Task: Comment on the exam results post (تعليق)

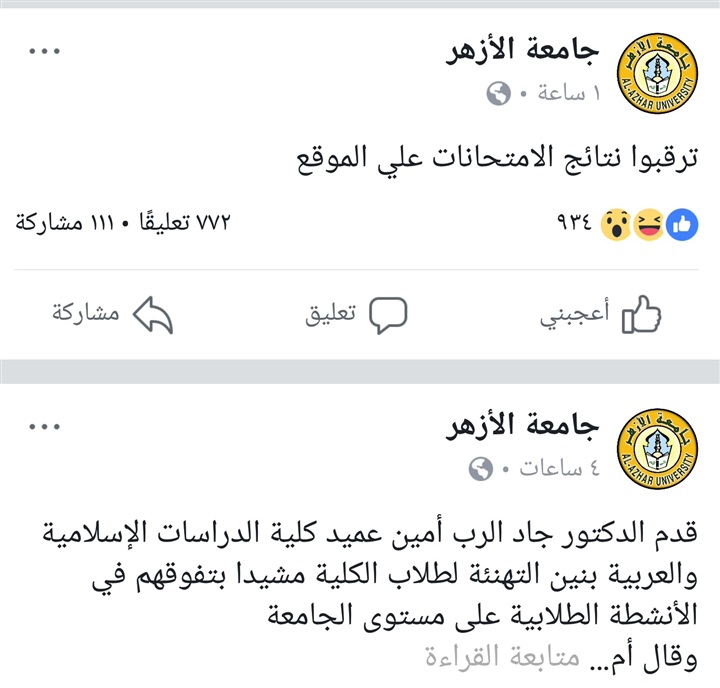Action: pyautogui.click(x=357, y=315)
